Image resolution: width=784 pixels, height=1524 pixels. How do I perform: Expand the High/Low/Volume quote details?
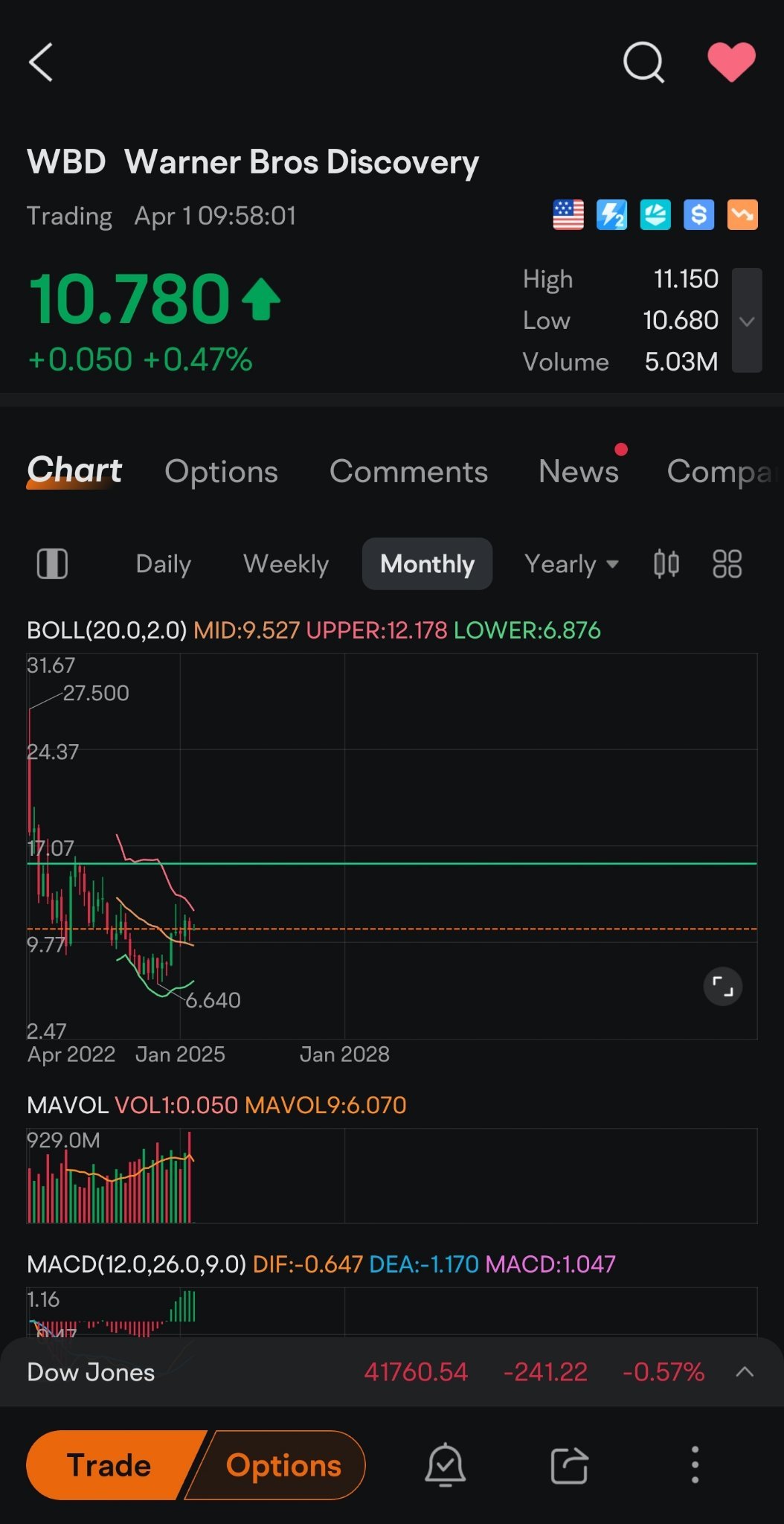(747, 321)
